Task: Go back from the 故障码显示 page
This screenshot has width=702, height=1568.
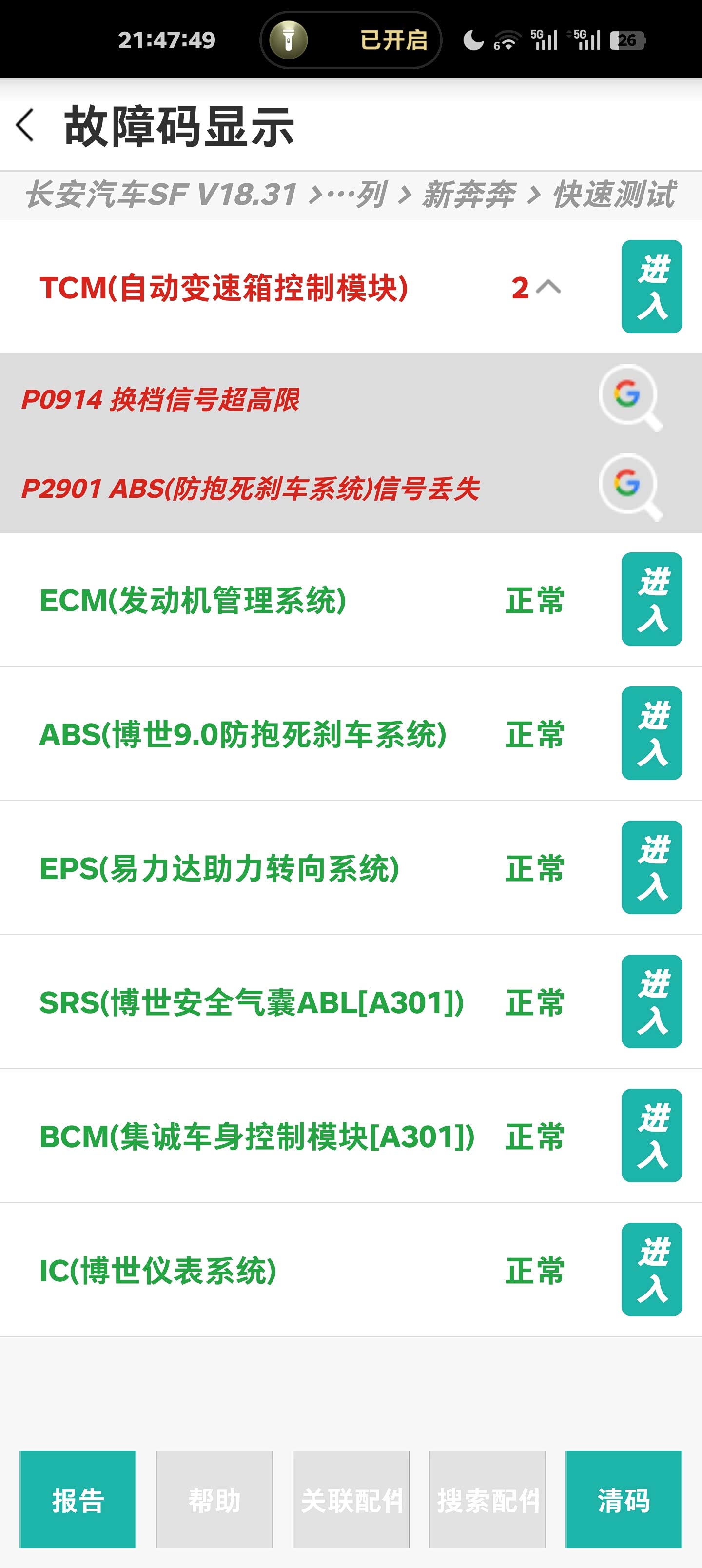Action: (25, 125)
